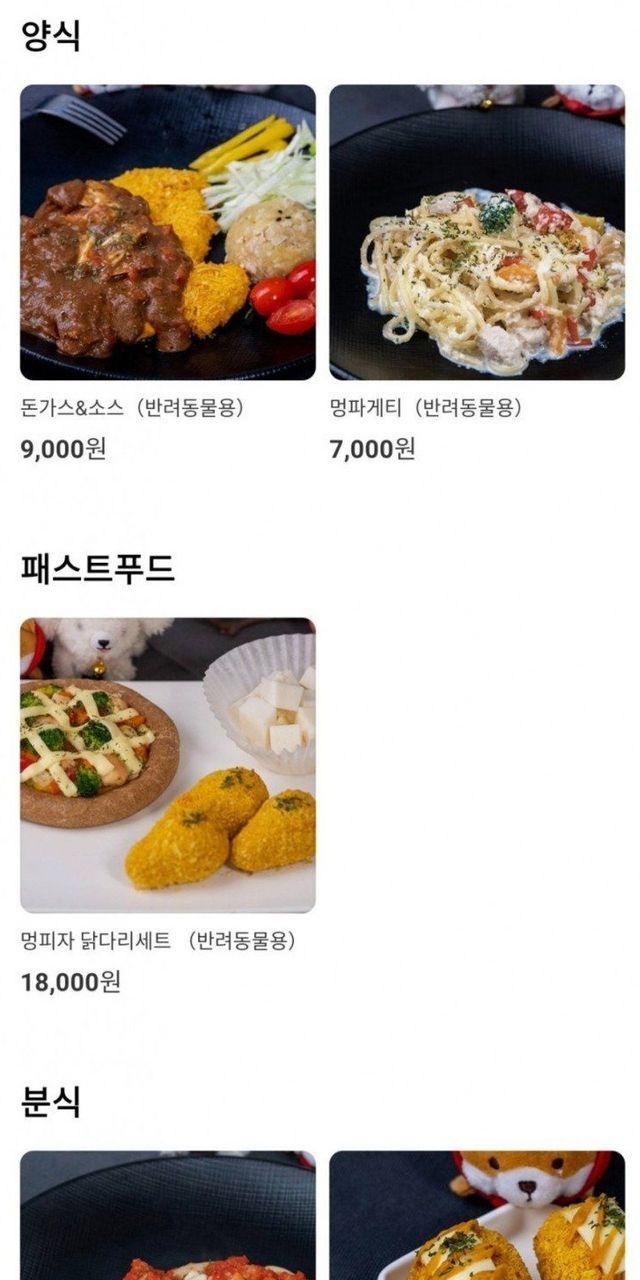Select the 멍파게티 pet pasta card
This screenshot has width=640, height=1280.
click(477, 232)
